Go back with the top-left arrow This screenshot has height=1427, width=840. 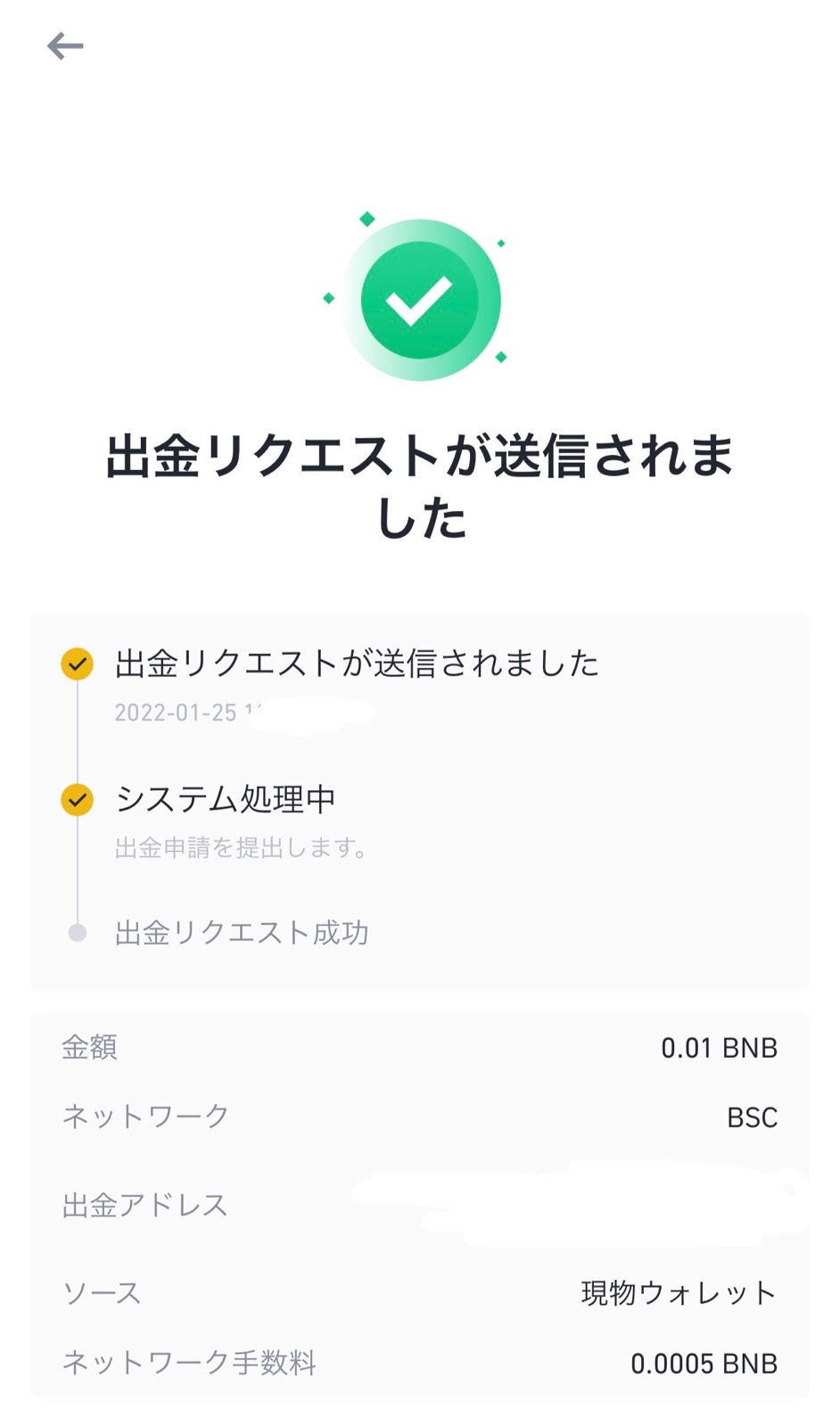(65, 45)
